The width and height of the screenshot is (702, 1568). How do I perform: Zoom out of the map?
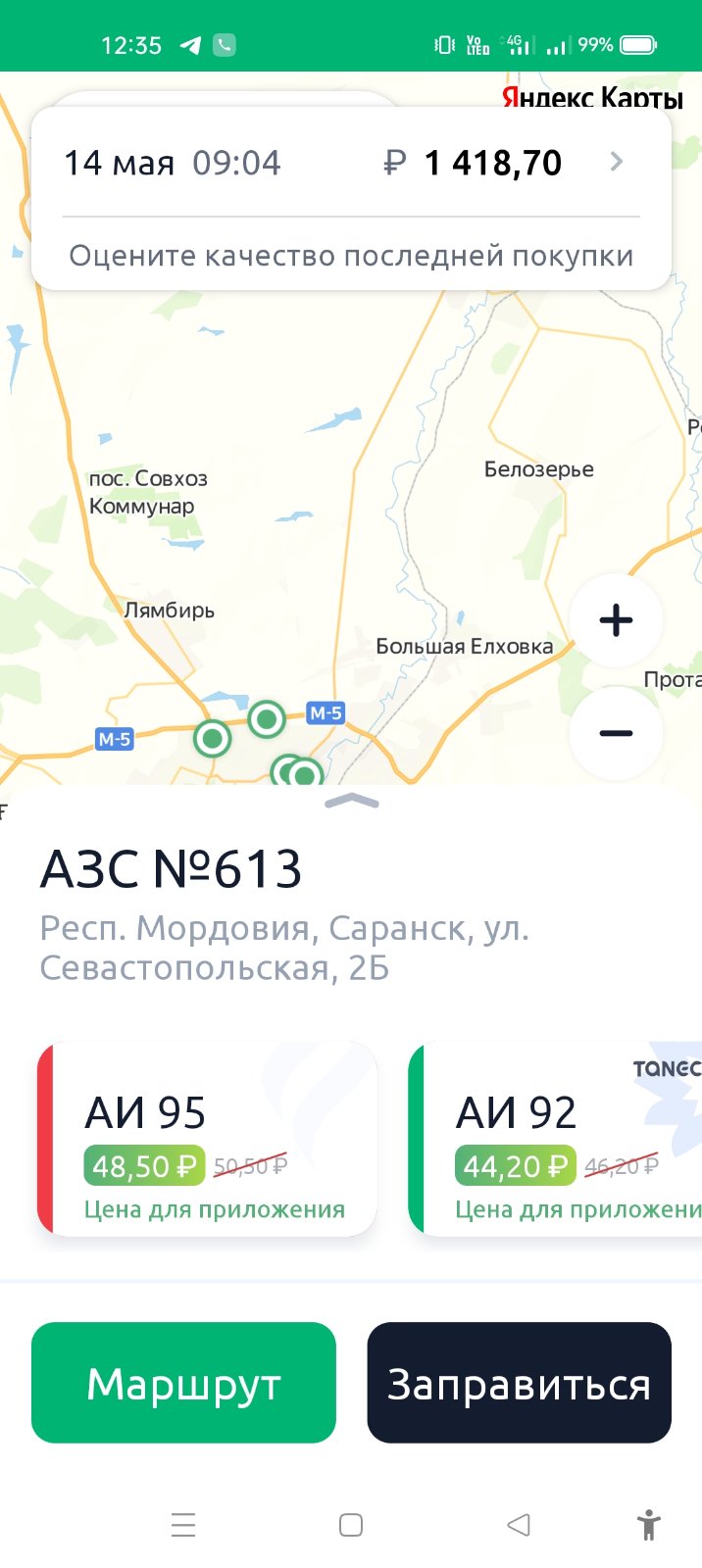pos(616,733)
